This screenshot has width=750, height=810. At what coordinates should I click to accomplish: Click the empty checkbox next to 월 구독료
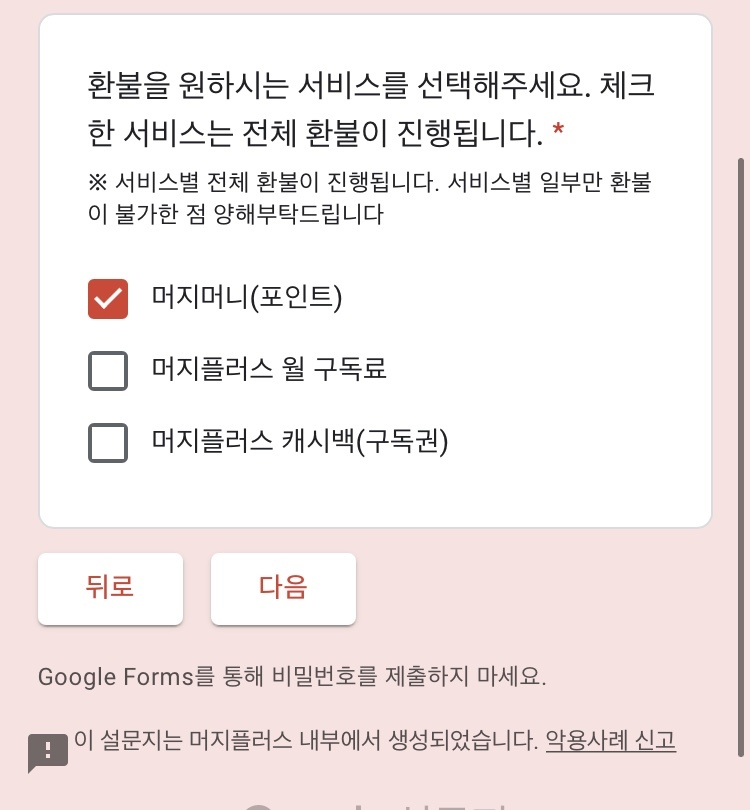[108, 371]
